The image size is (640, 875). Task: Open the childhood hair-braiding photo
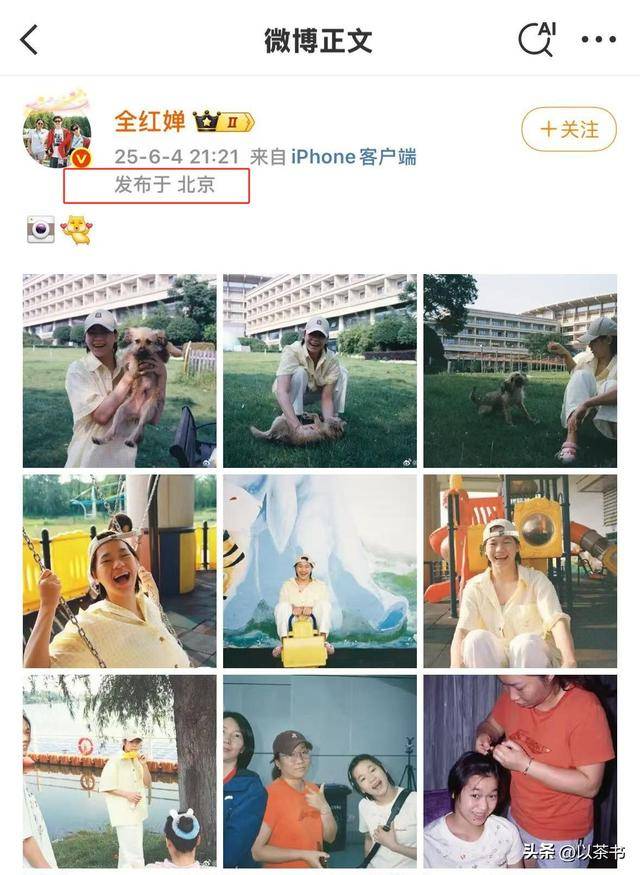[x=520, y=771]
